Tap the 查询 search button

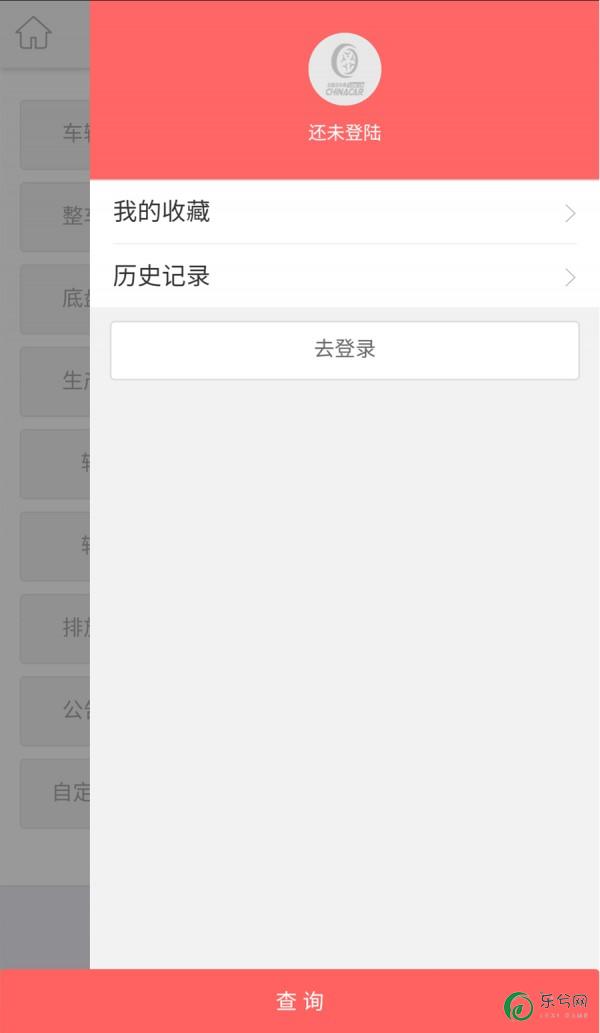pos(300,1001)
